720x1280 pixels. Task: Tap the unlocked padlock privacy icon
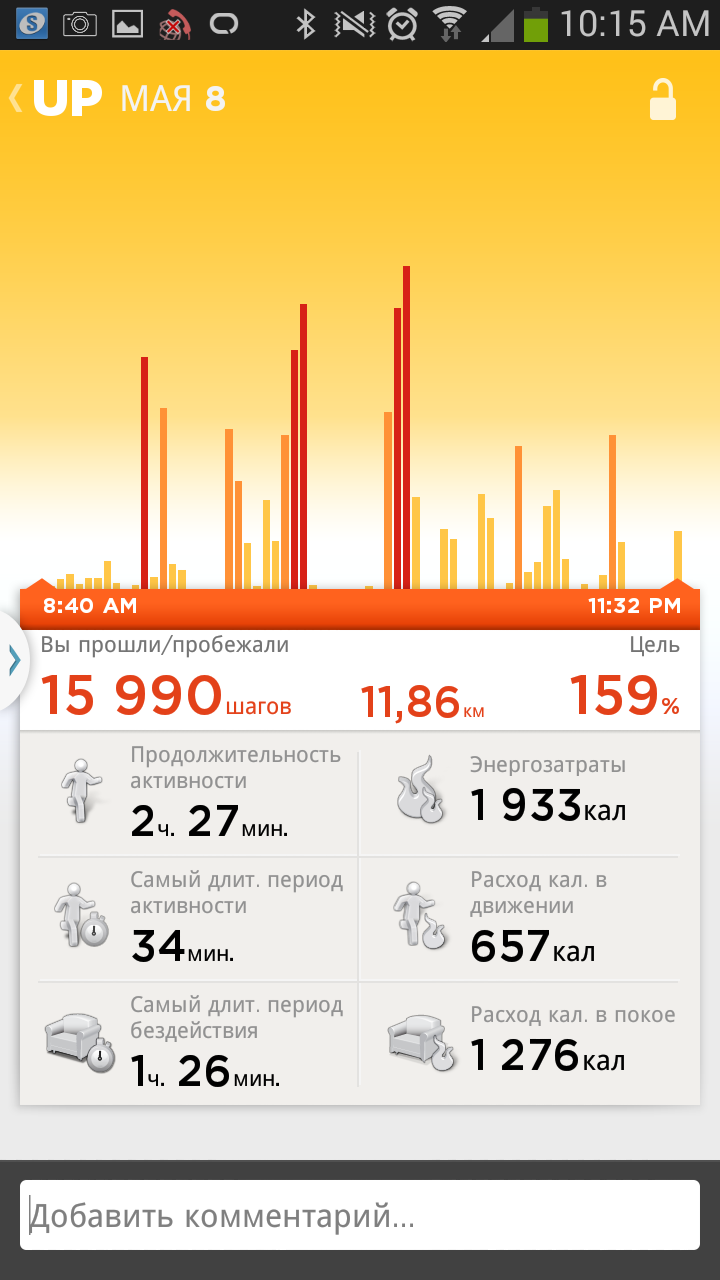coord(663,100)
